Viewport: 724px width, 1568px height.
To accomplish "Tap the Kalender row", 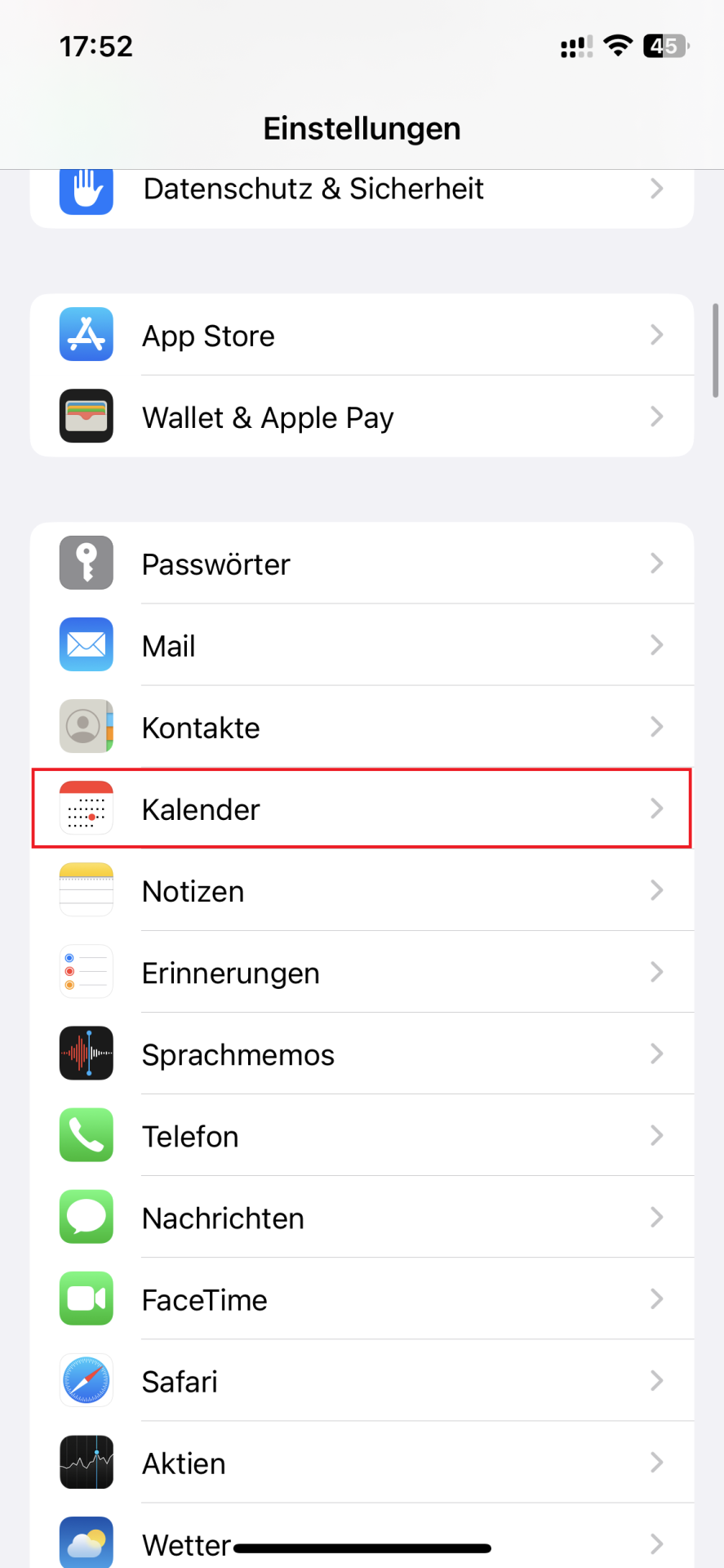I will (x=362, y=808).
